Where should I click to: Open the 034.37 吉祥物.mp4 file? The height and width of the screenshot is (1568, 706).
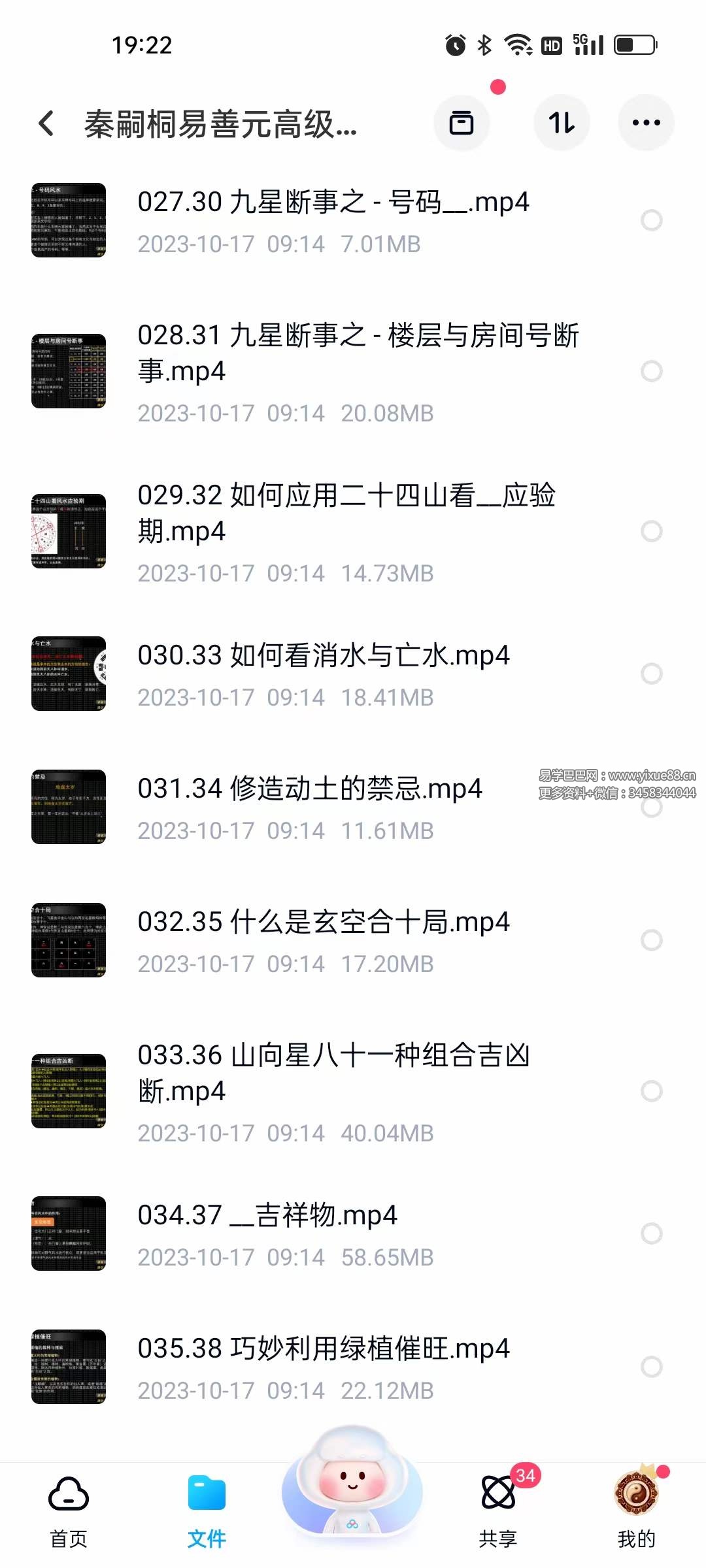point(268,1215)
